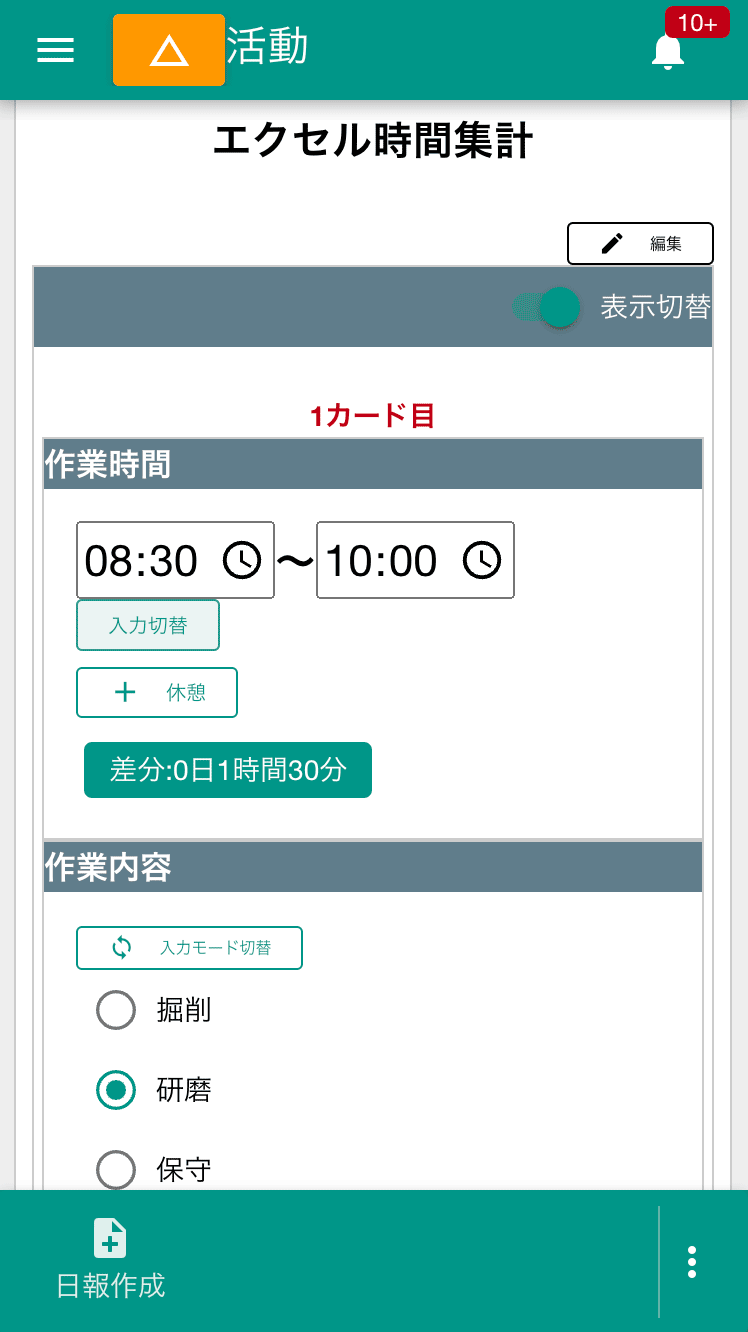Open 日報作成 from the bottom bar

pyautogui.click(x=110, y=1286)
